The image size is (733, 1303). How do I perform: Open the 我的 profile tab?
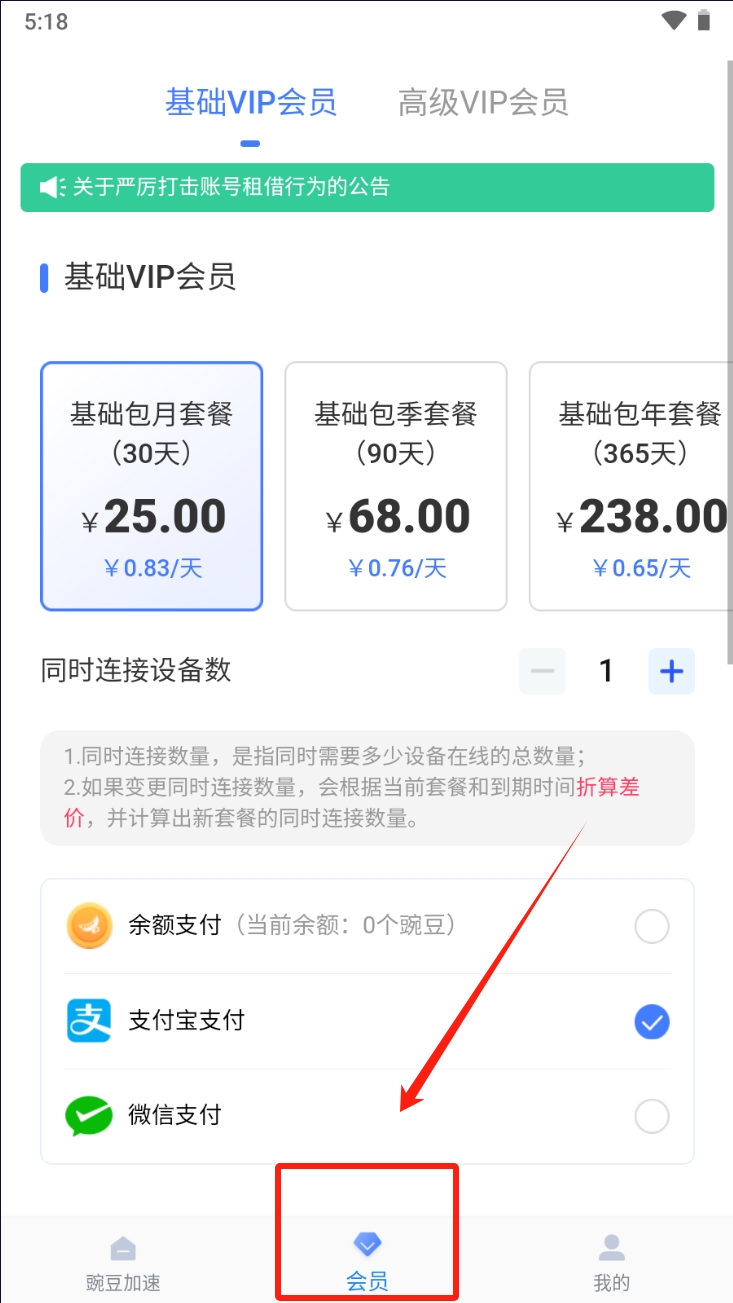point(611,1262)
